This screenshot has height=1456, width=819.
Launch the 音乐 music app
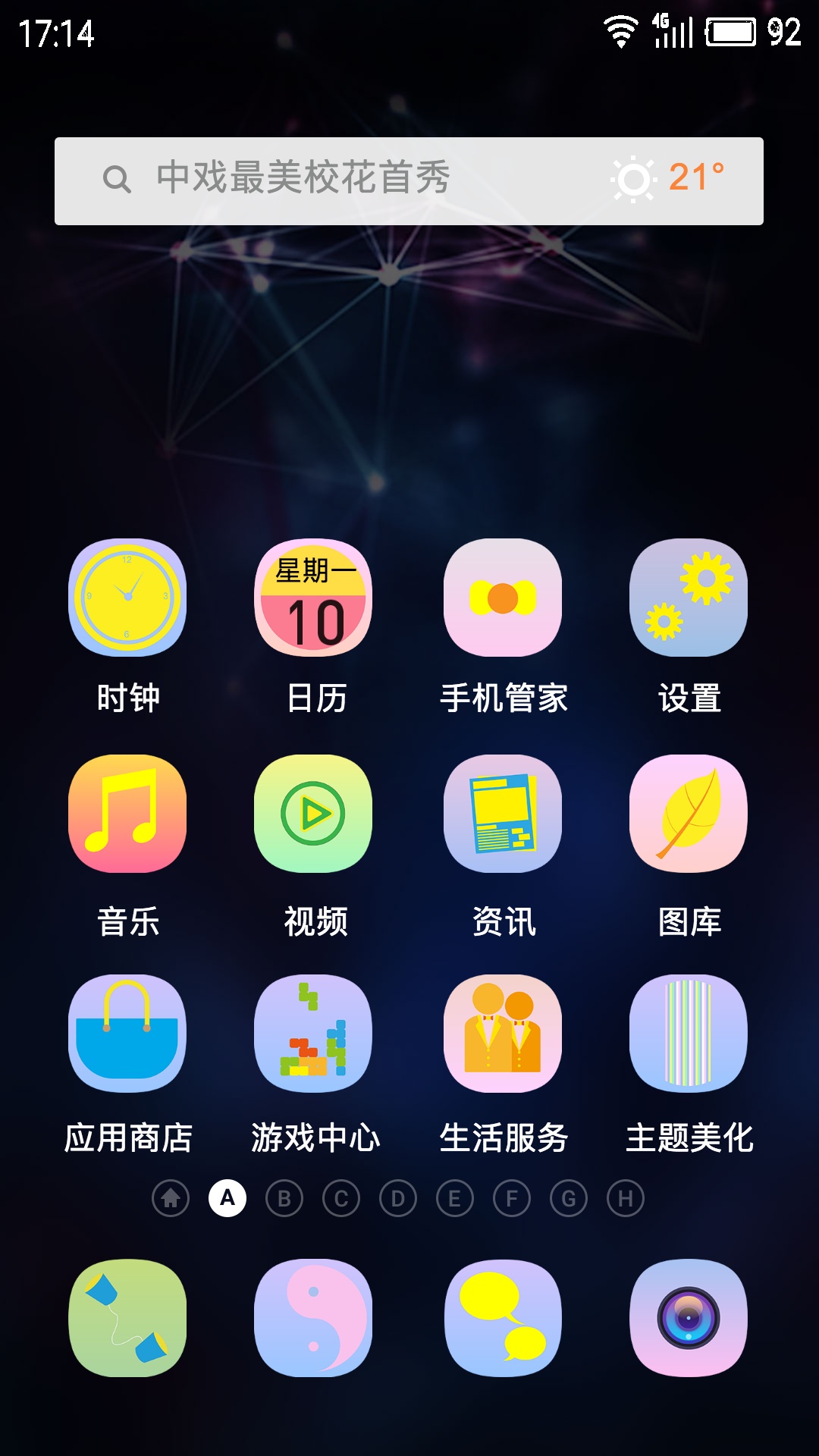click(x=127, y=814)
